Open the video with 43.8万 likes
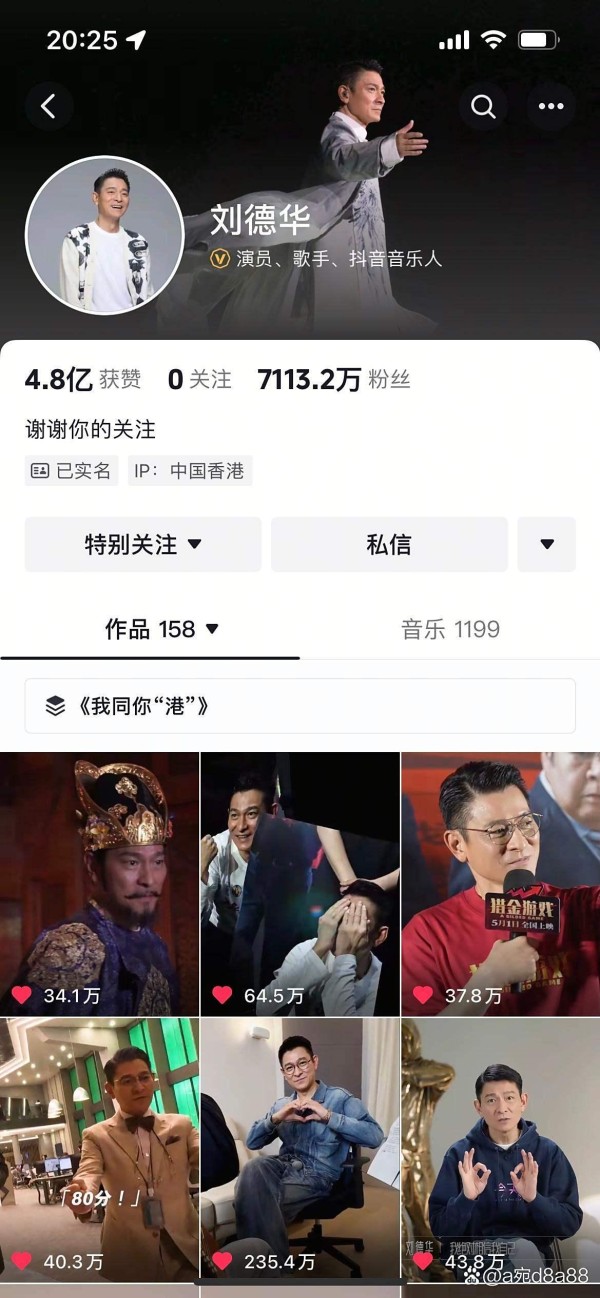 (x=501, y=1150)
